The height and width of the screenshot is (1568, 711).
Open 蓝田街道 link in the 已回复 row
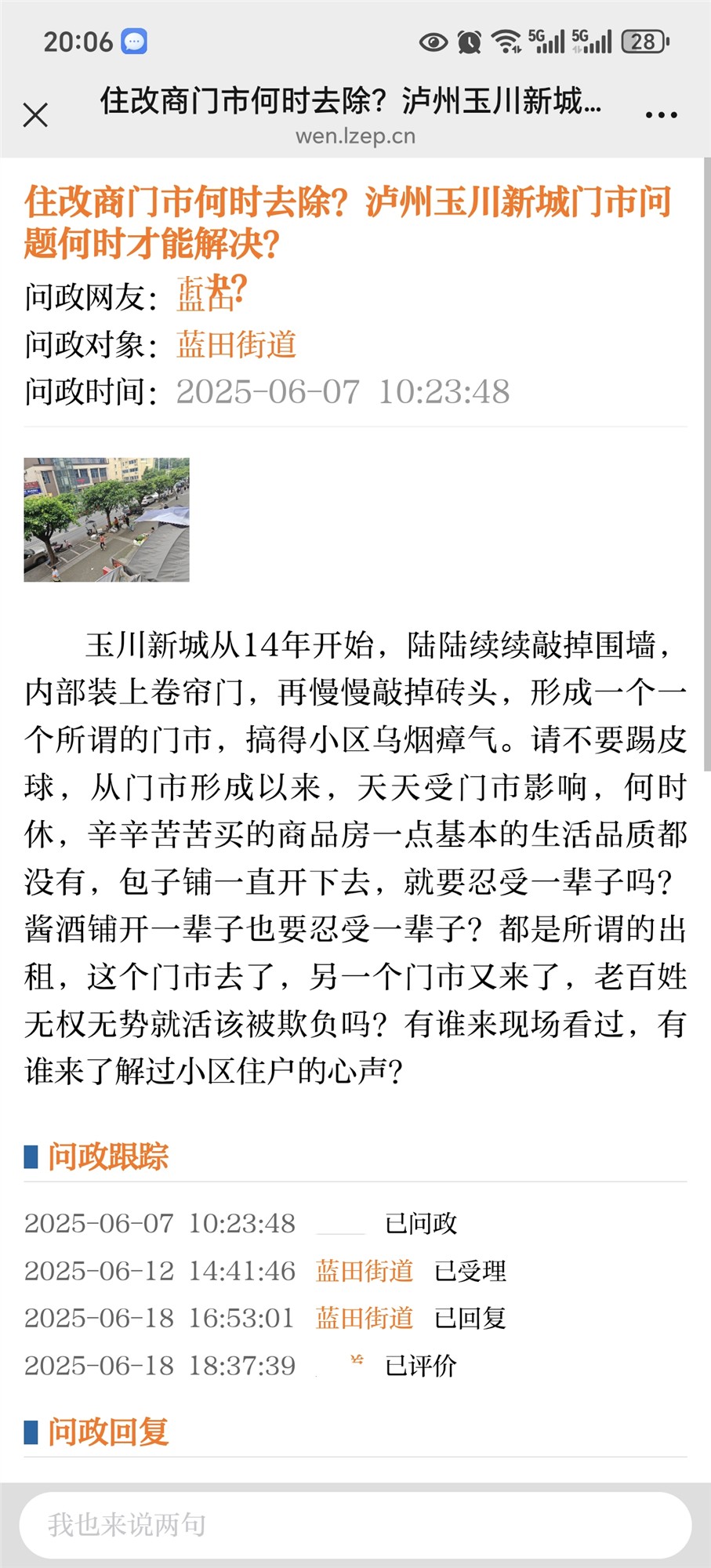click(x=365, y=1319)
